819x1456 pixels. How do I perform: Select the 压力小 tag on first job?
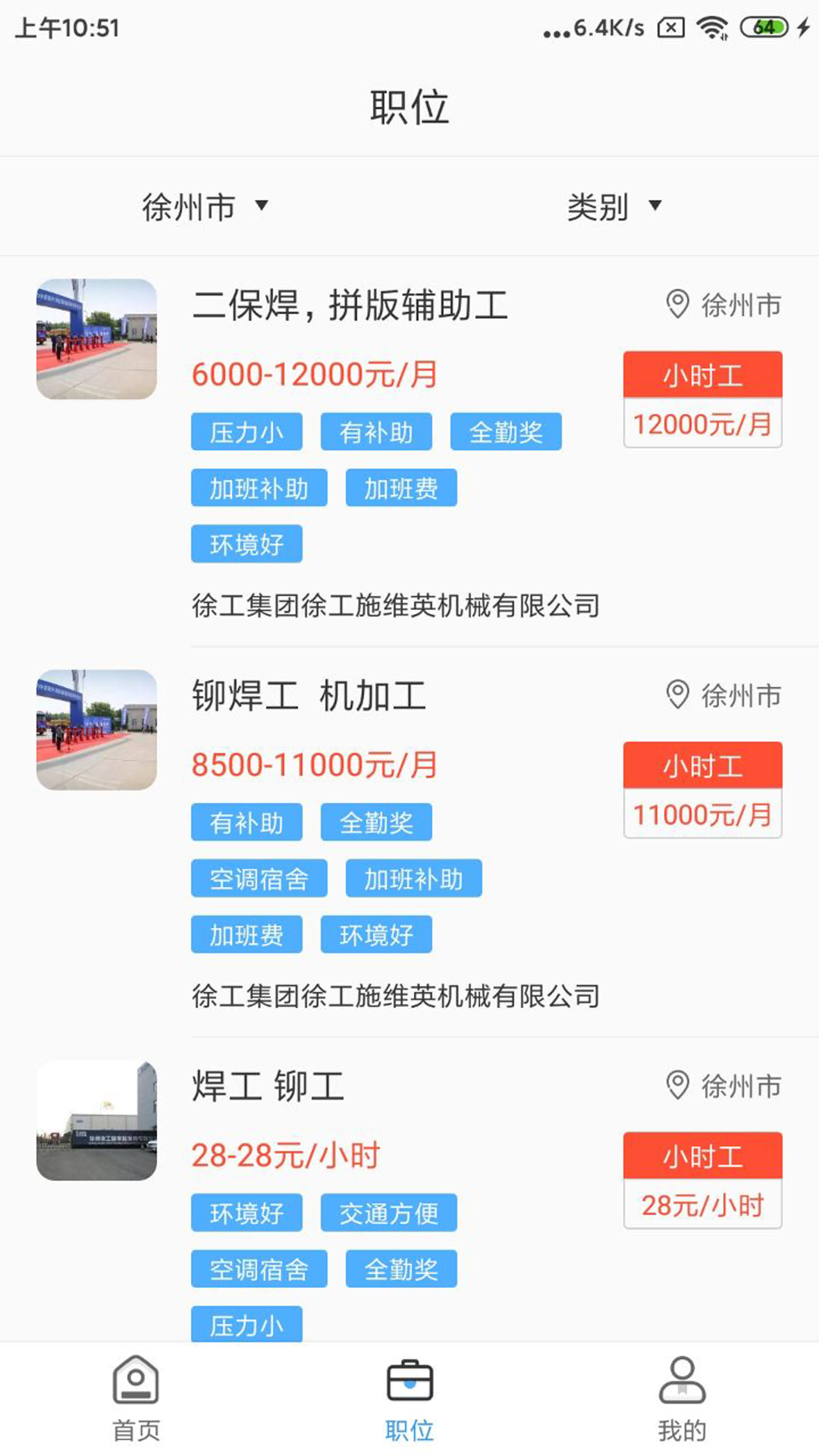pyautogui.click(x=246, y=432)
